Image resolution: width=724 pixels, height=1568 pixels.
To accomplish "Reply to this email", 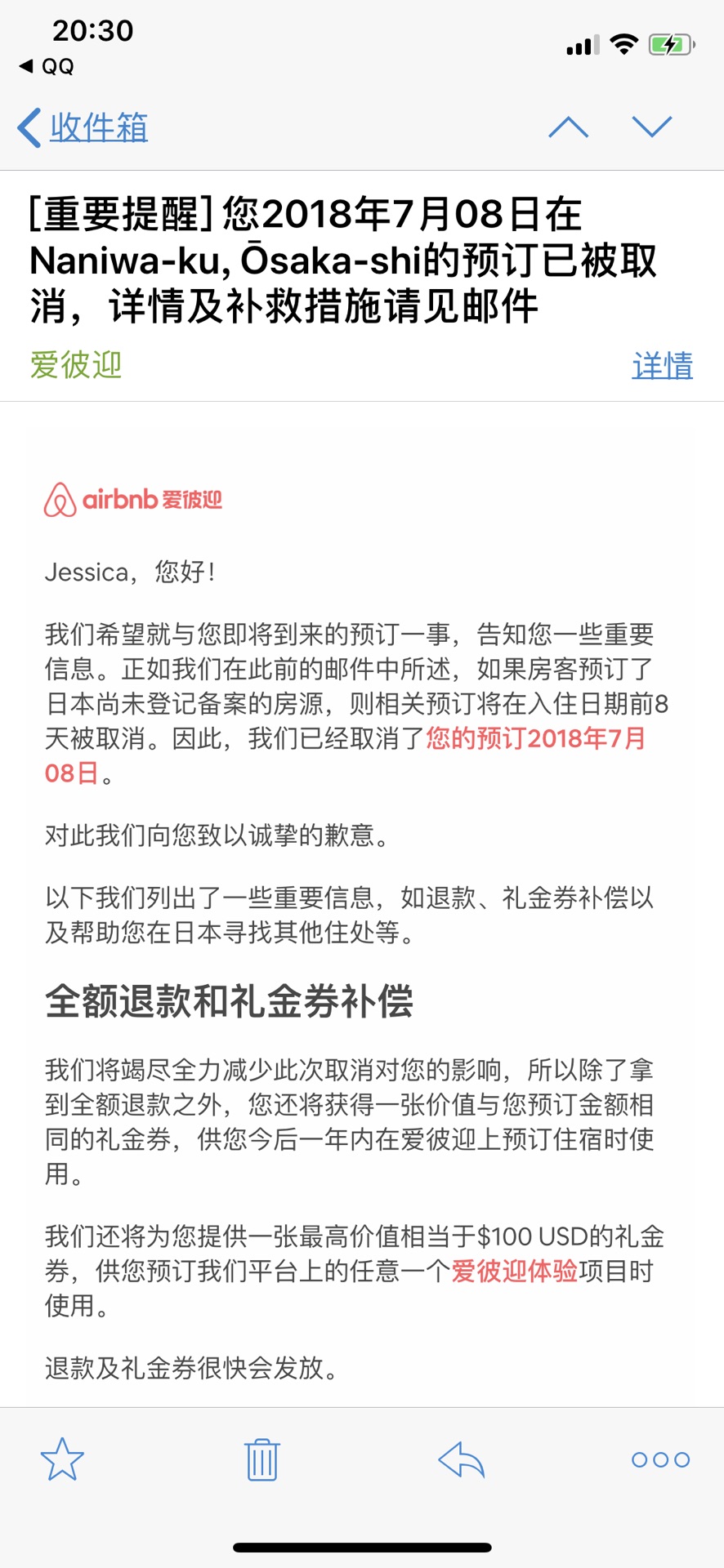I will click(462, 1459).
